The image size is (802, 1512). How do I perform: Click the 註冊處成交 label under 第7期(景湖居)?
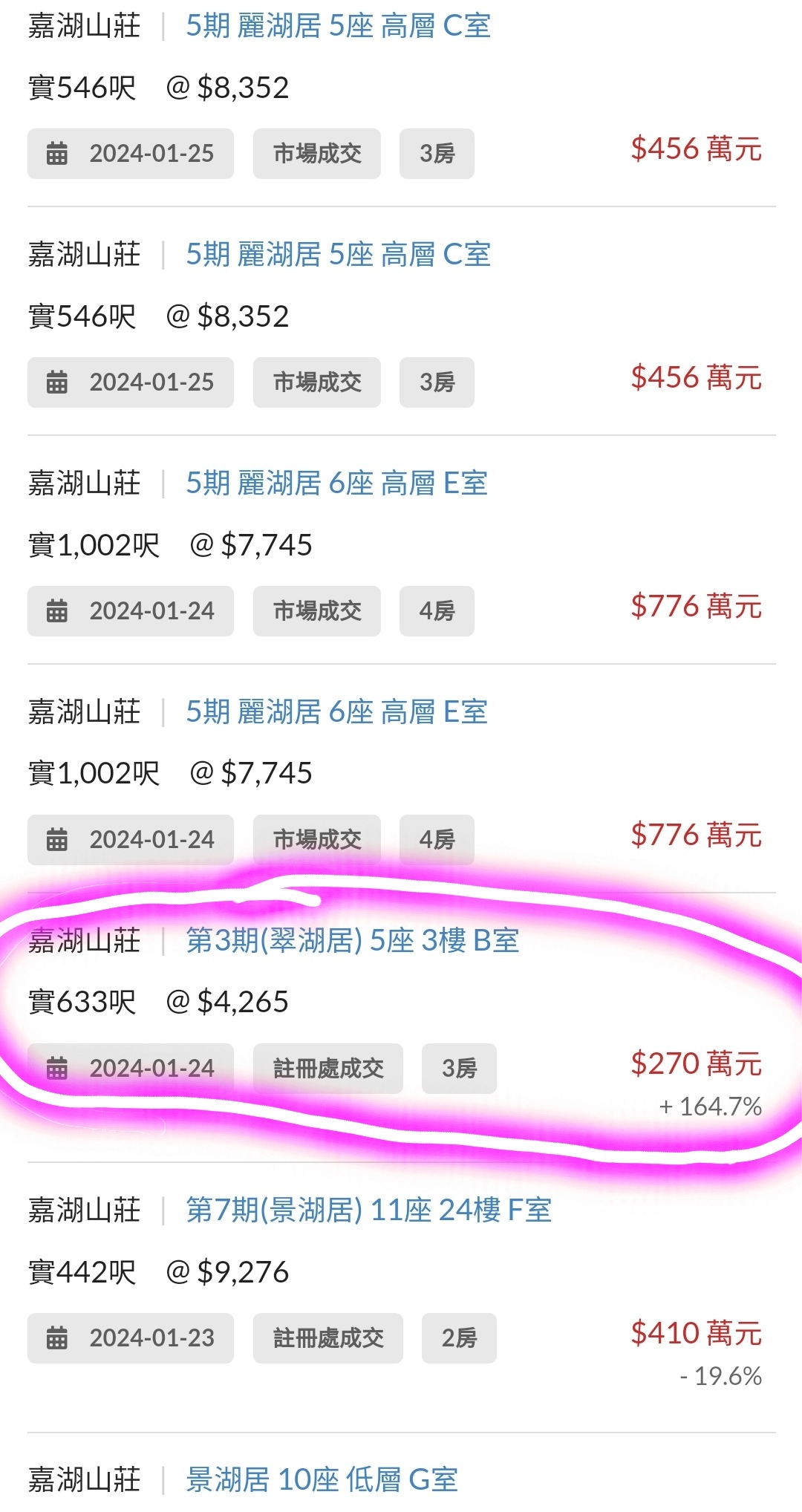click(x=328, y=1337)
